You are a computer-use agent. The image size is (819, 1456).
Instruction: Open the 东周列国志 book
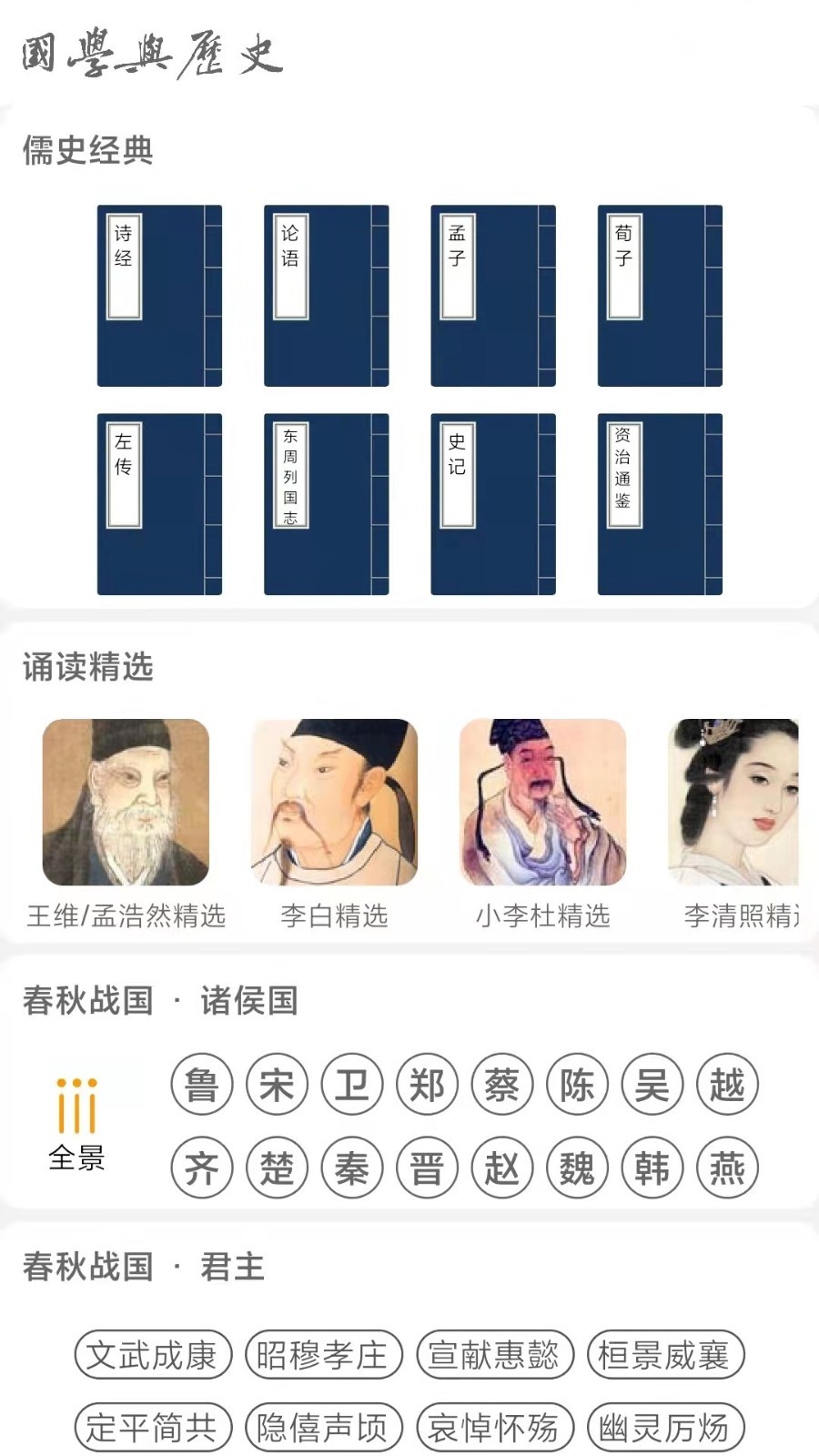point(326,504)
